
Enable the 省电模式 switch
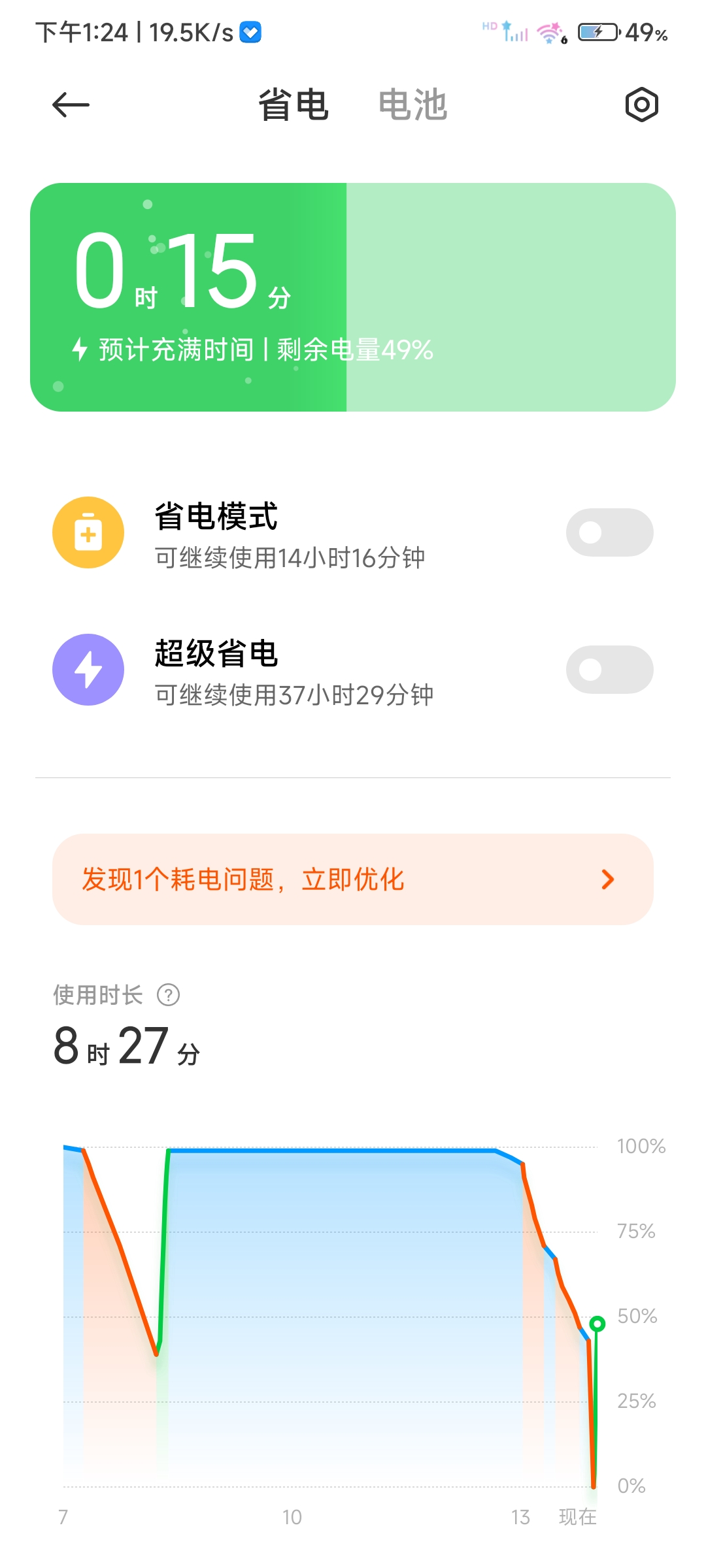[609, 532]
